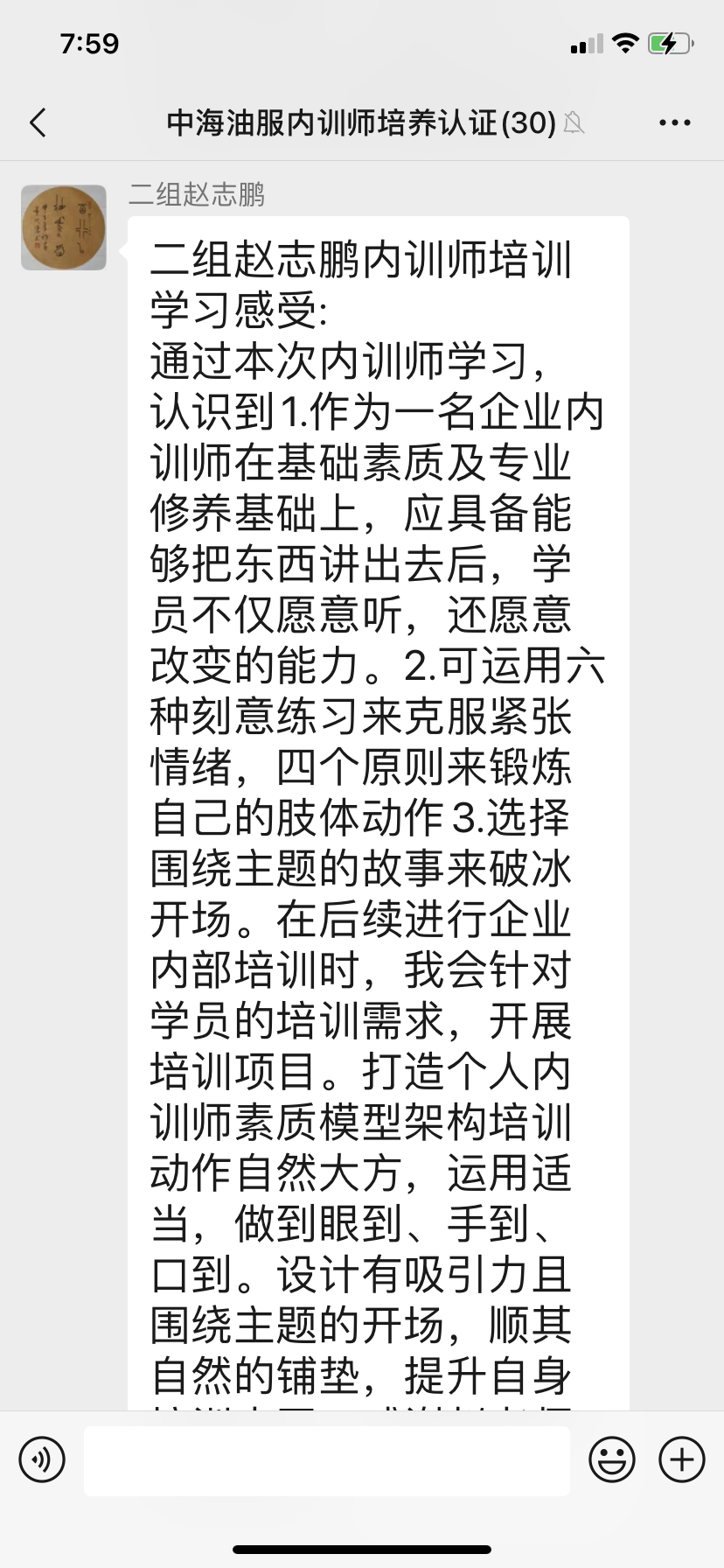Tap the message text field
This screenshot has height=1568, width=724.
[326, 1459]
